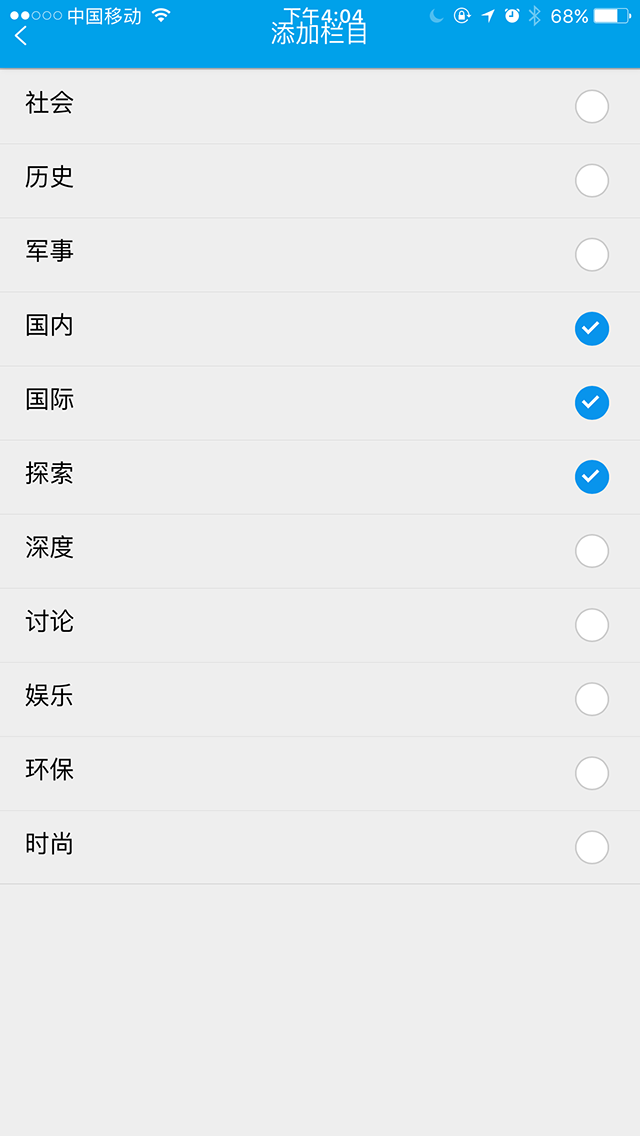Check the 历史 category
The image size is (640, 1136).
point(591,180)
